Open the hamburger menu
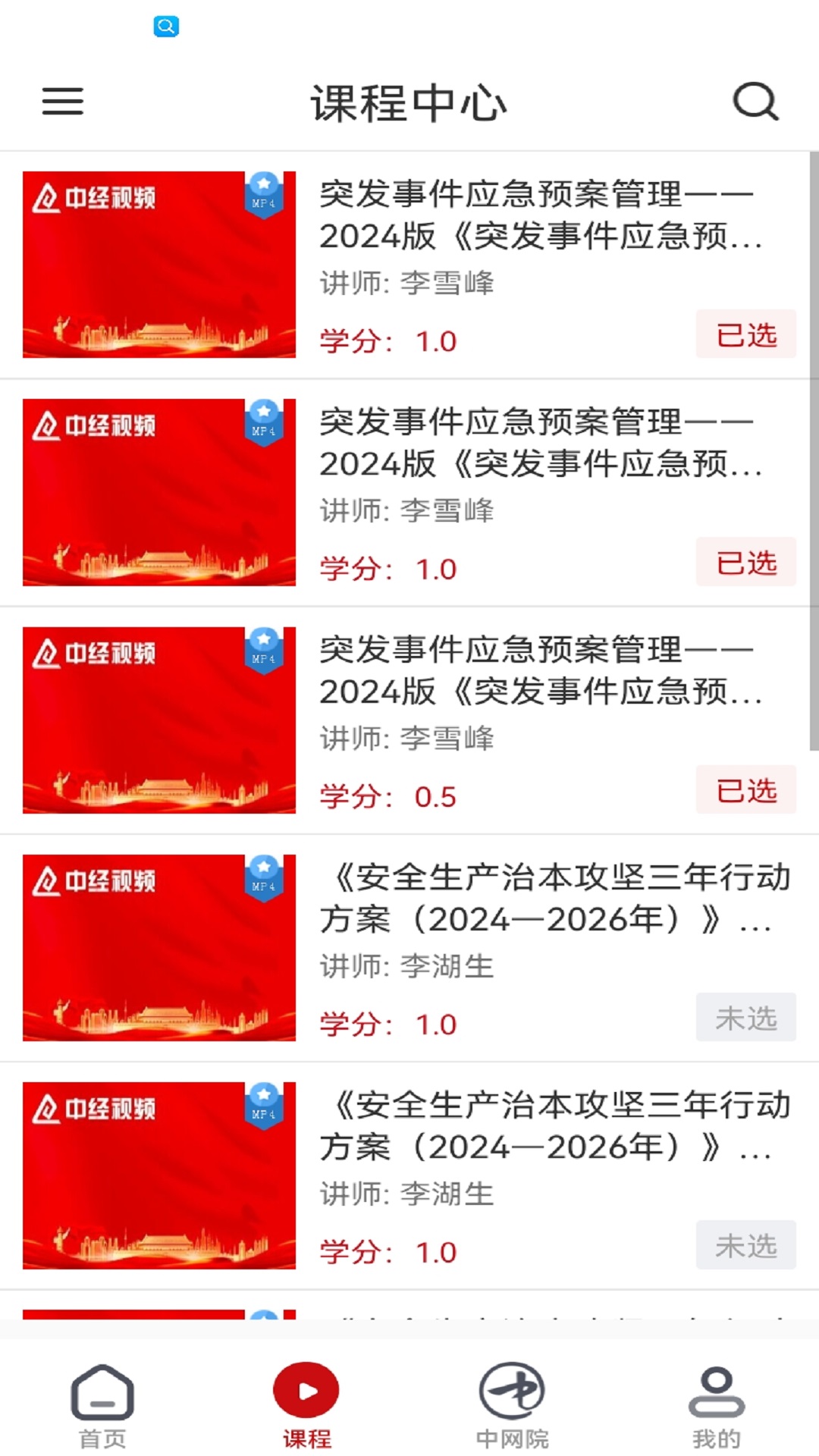The height and width of the screenshot is (1456, 819). coord(61,101)
